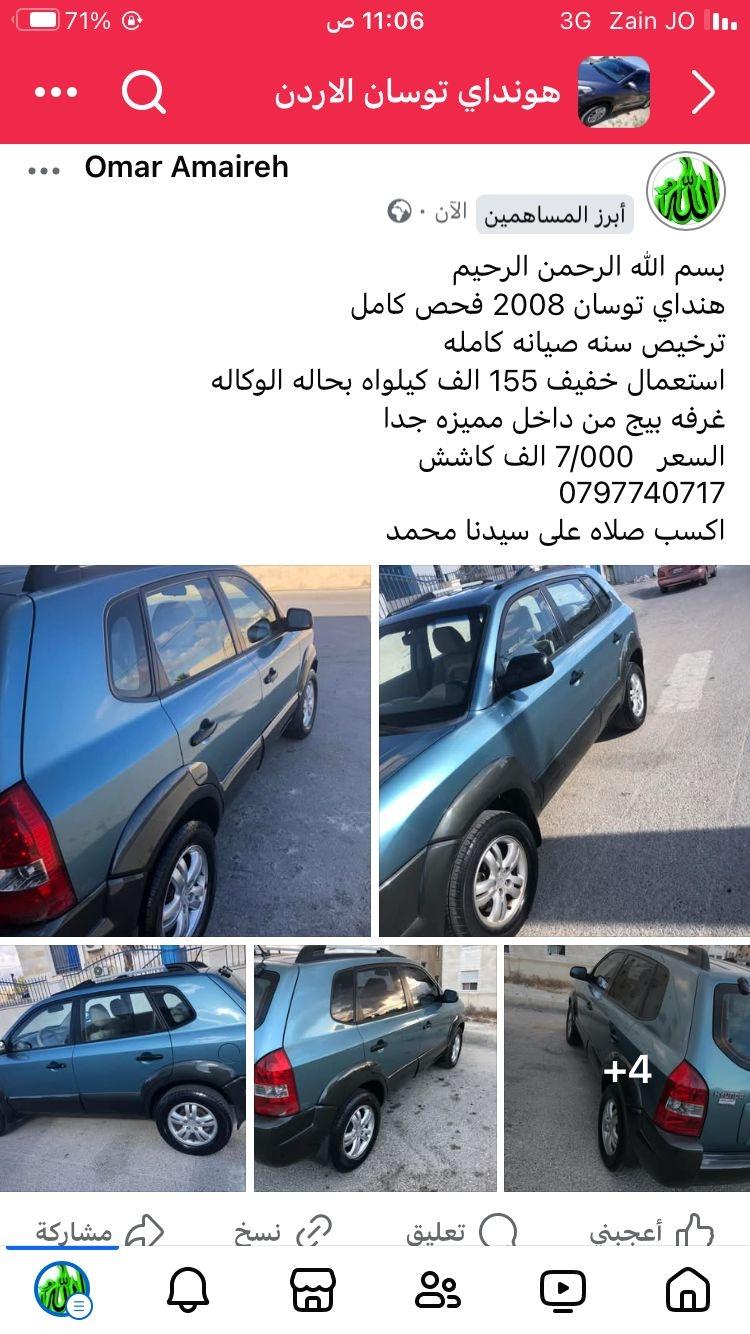Go back using the header arrow

point(703,92)
